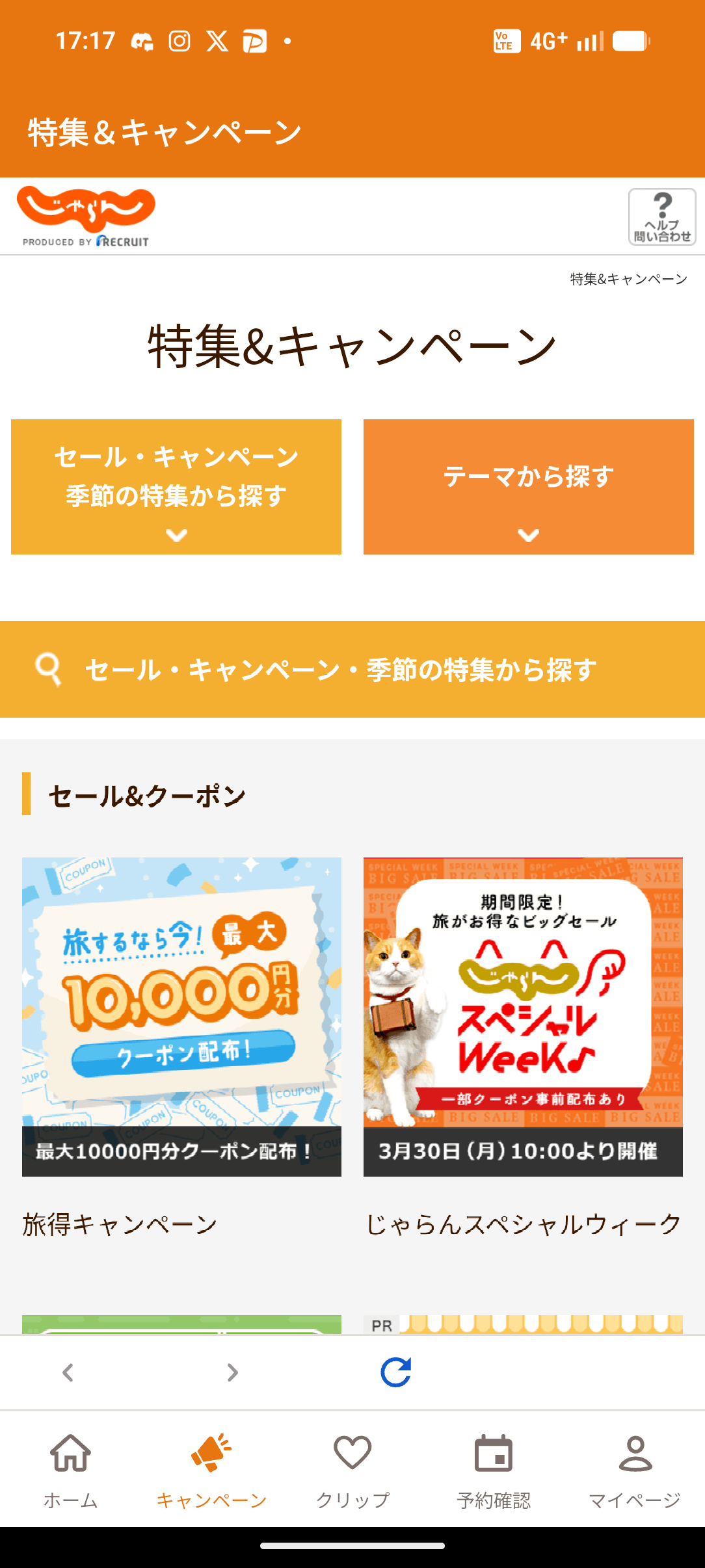Select the キャンペーン tab

point(211,1470)
